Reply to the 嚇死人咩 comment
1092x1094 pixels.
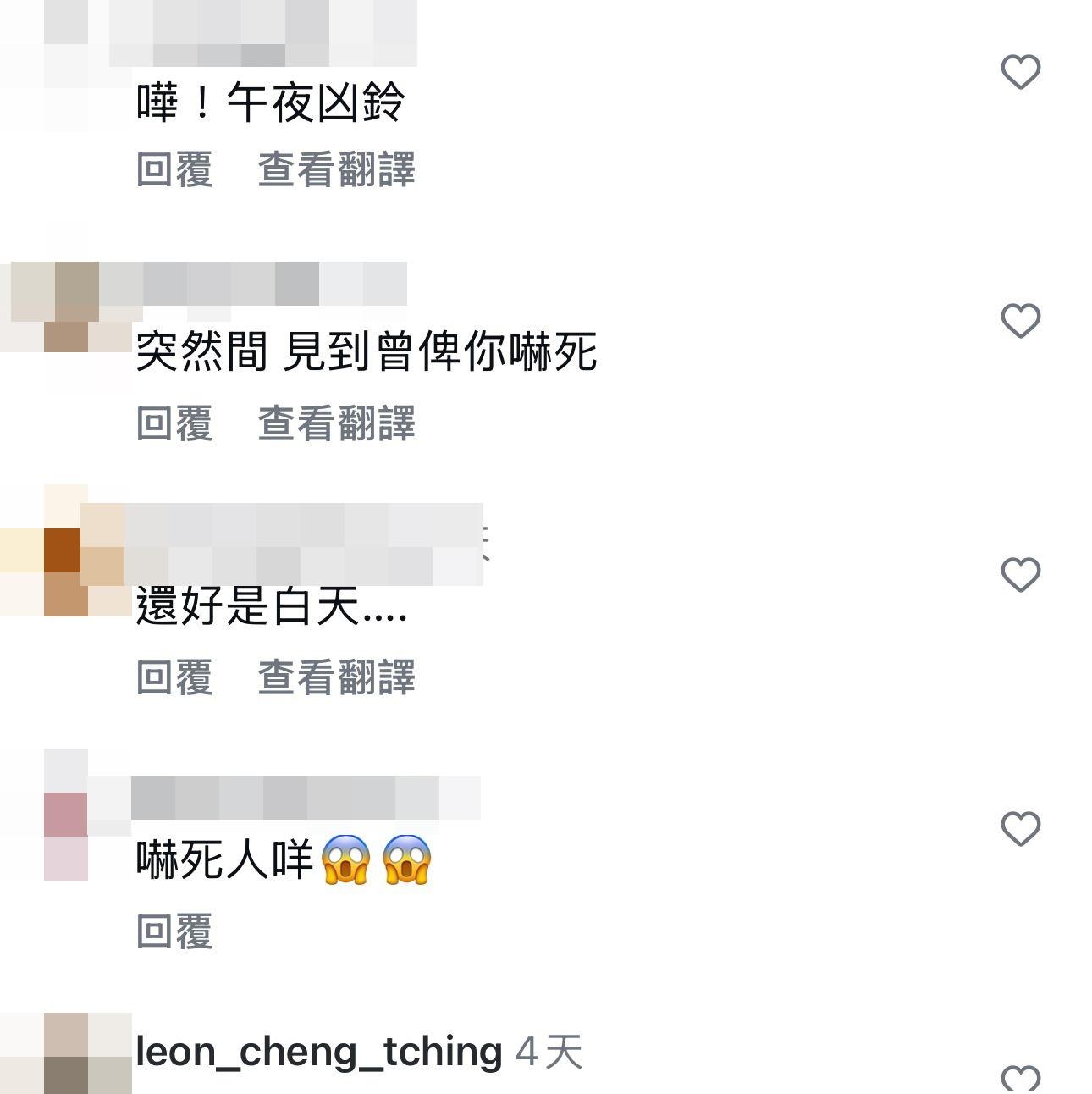174,931
